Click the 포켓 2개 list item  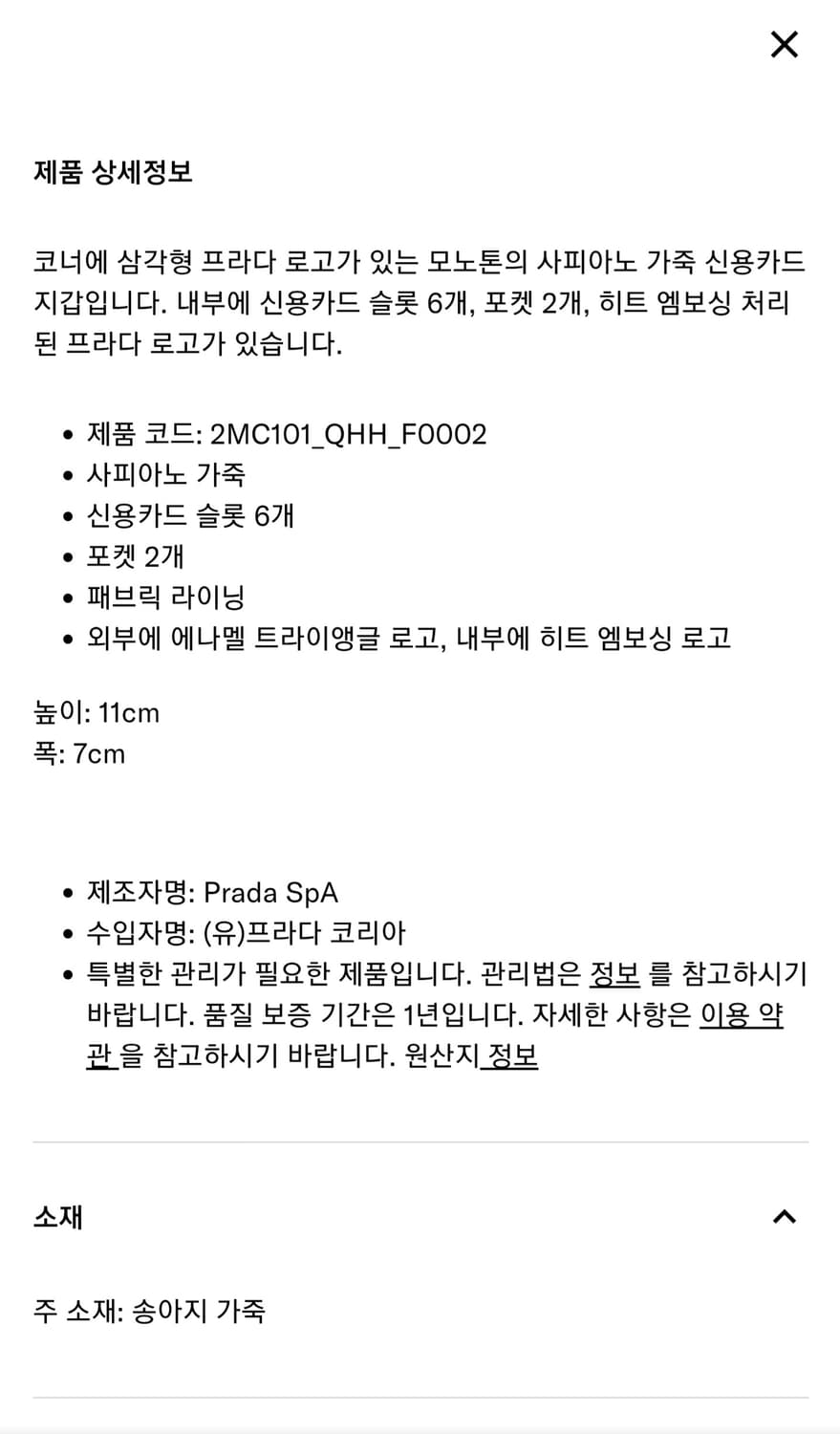(x=134, y=556)
